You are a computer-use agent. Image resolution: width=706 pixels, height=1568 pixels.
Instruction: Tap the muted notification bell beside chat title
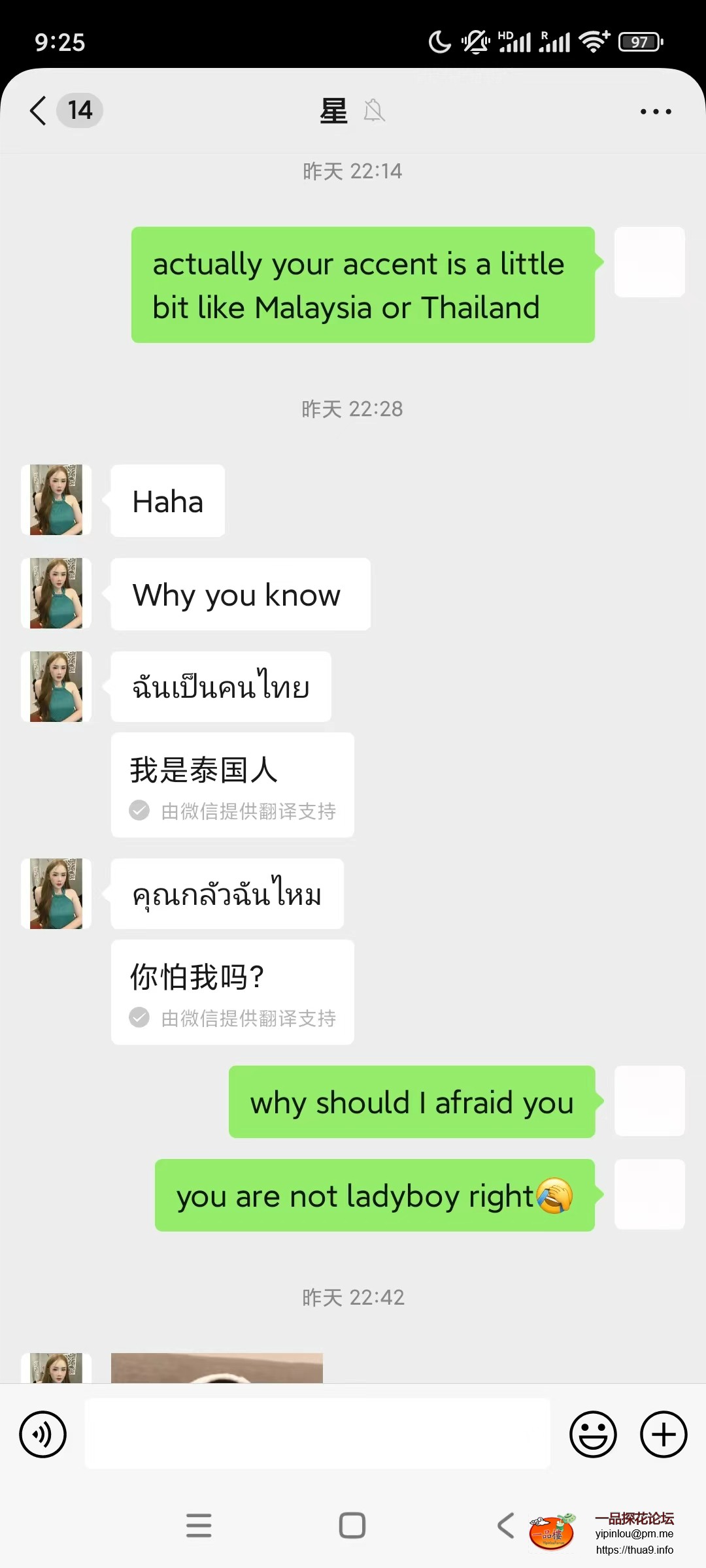click(x=373, y=111)
